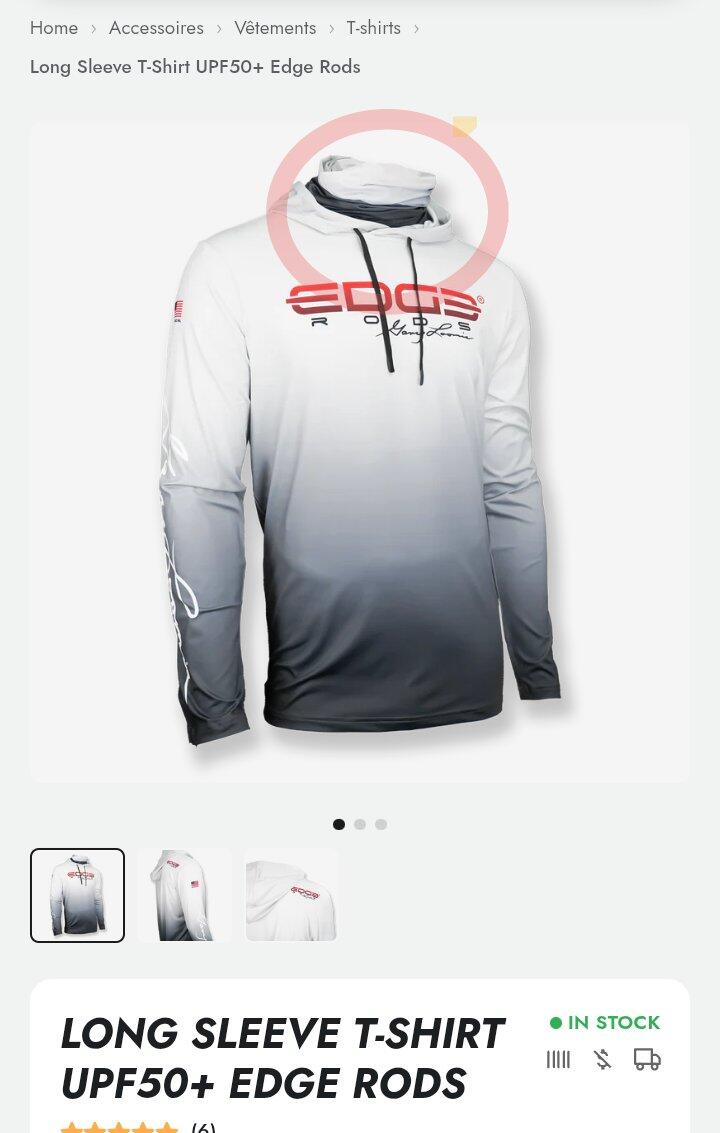Select the front view thumbnail
Image resolution: width=720 pixels, height=1133 pixels.
point(77,895)
